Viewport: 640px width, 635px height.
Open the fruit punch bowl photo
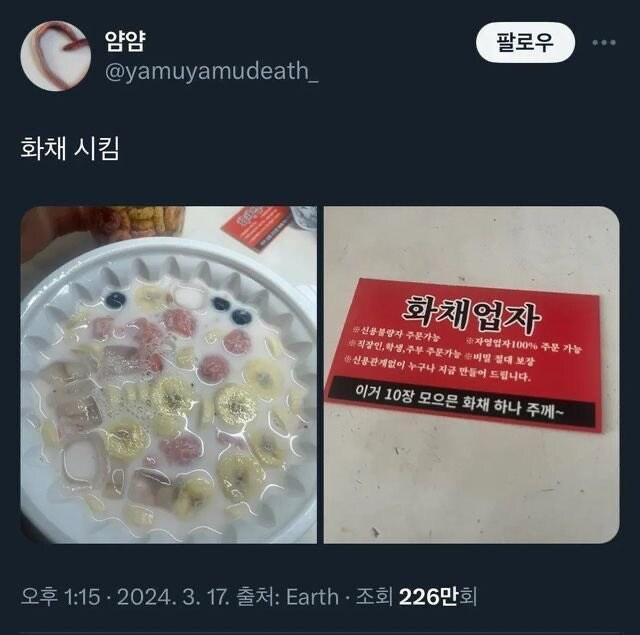click(169, 375)
